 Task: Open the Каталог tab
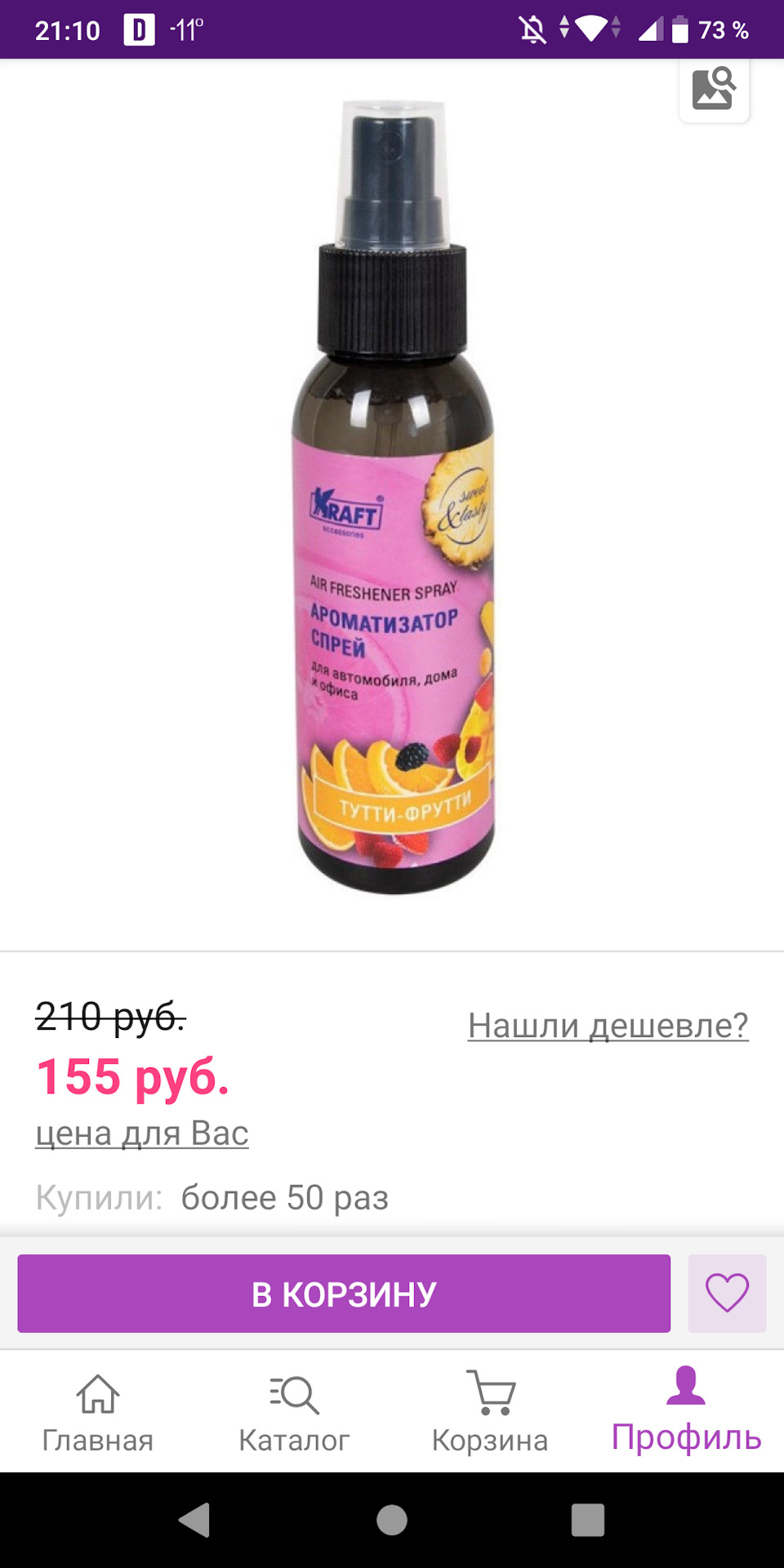point(294,1413)
